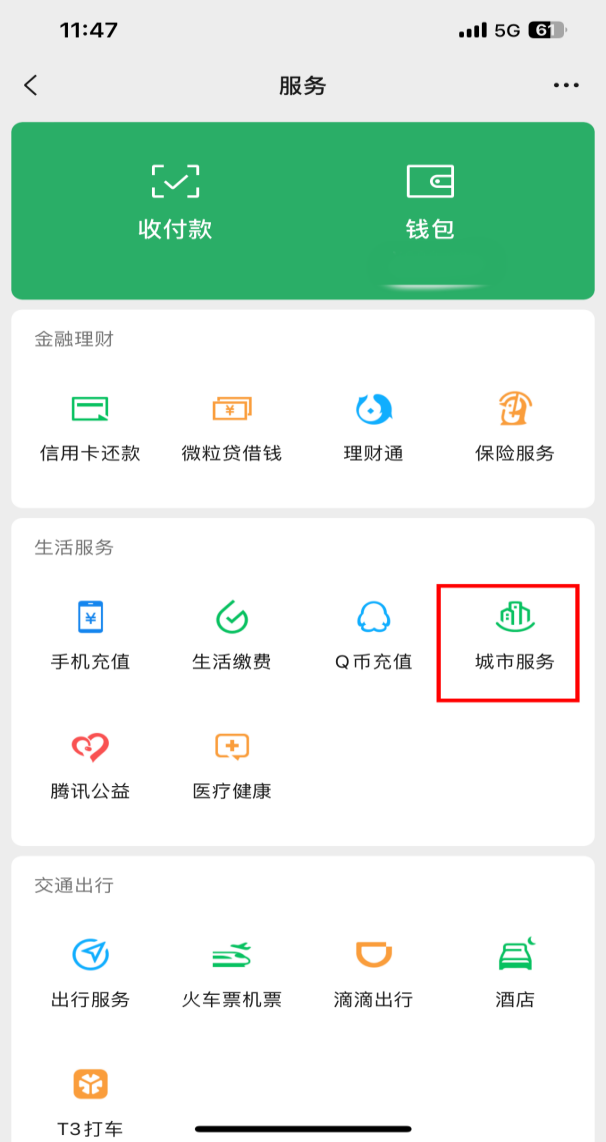Open 钱包 wallet

point(430,202)
